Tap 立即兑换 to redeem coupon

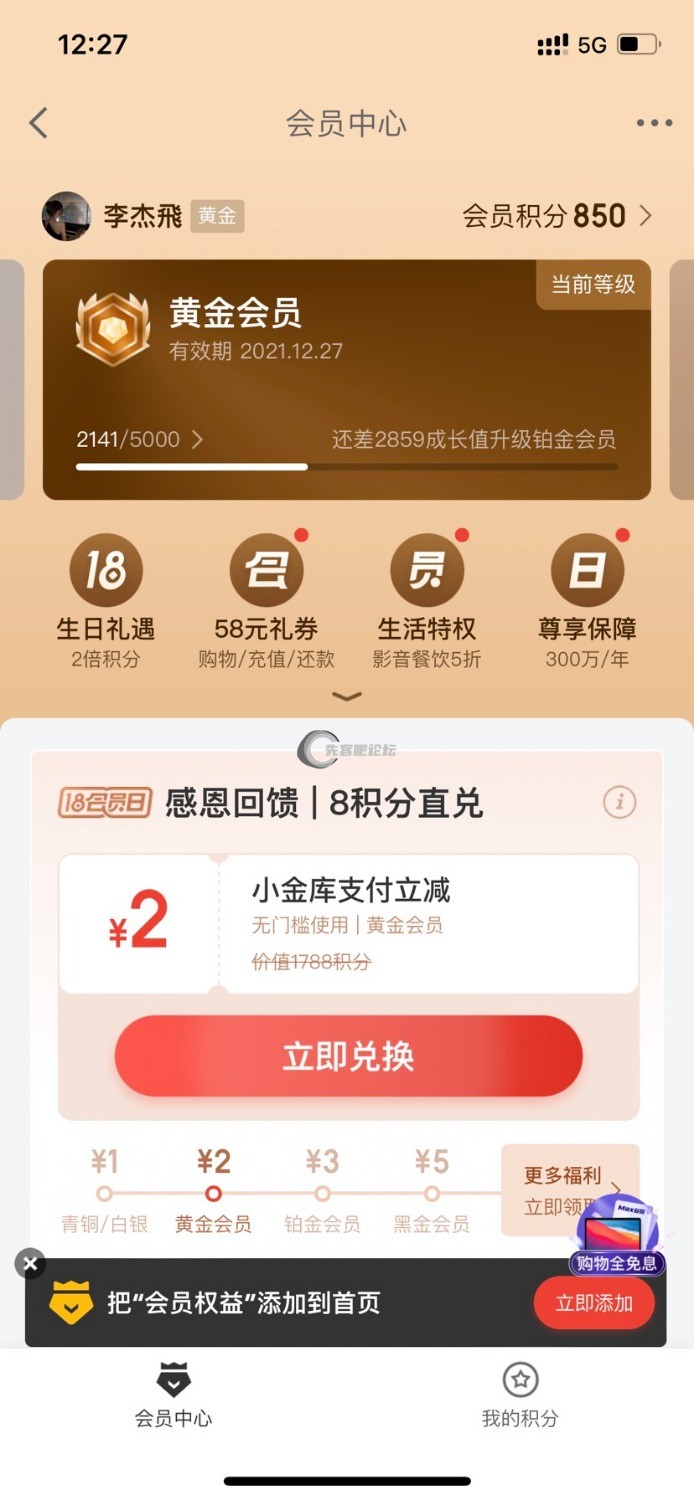[348, 1056]
